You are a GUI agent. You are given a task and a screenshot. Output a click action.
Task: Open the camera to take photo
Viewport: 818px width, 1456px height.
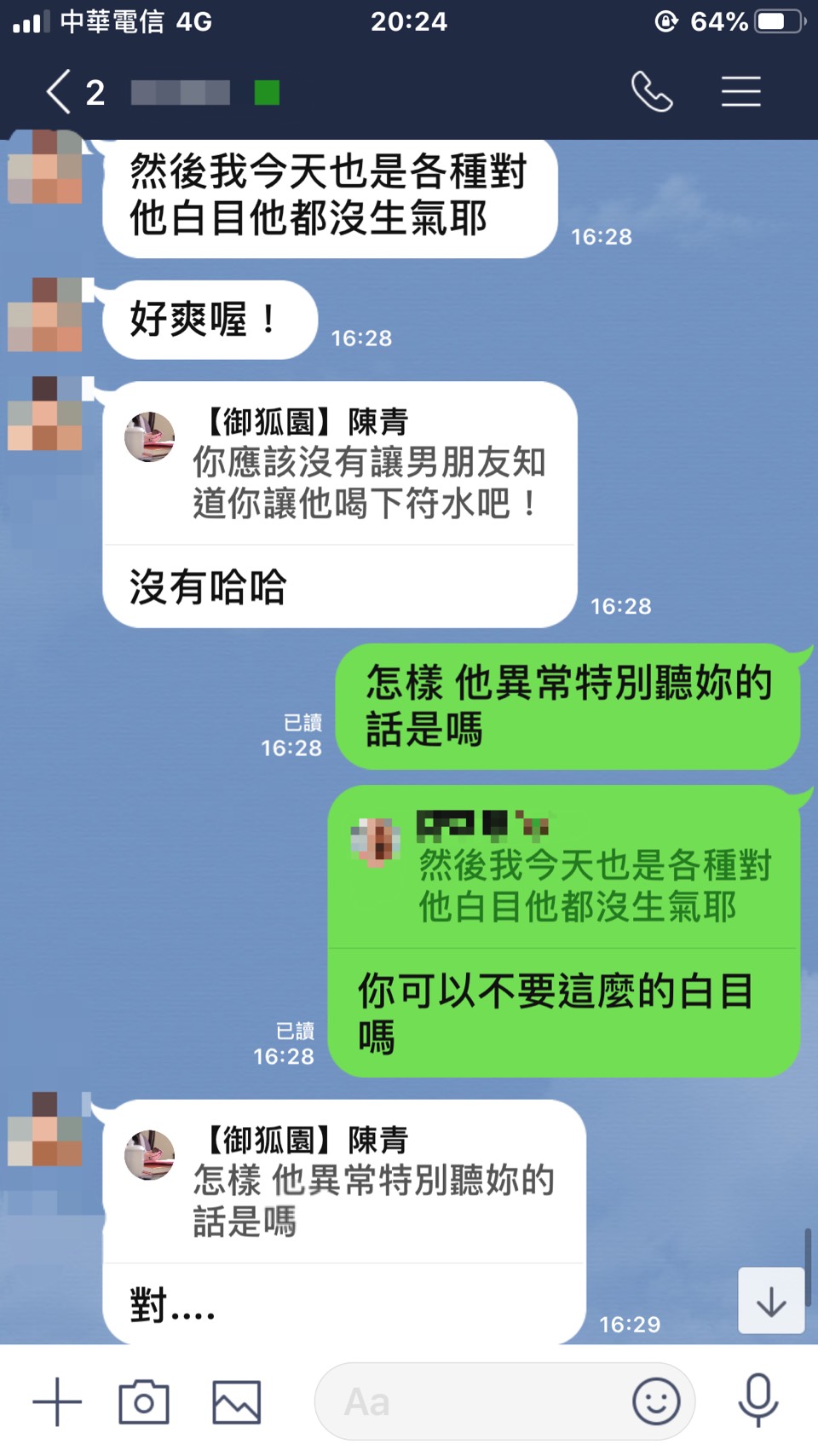click(x=144, y=1401)
